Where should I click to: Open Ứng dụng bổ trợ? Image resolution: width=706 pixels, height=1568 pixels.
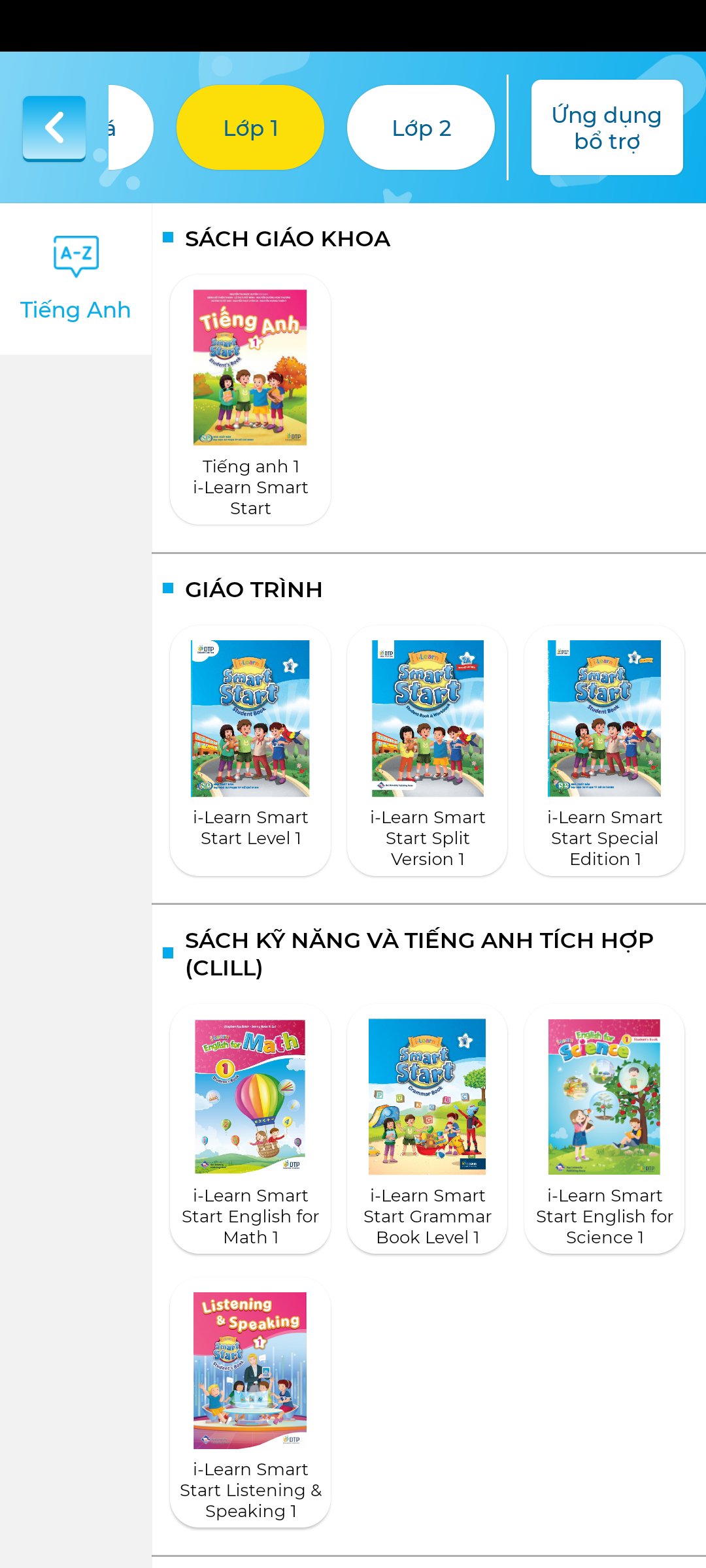click(607, 128)
